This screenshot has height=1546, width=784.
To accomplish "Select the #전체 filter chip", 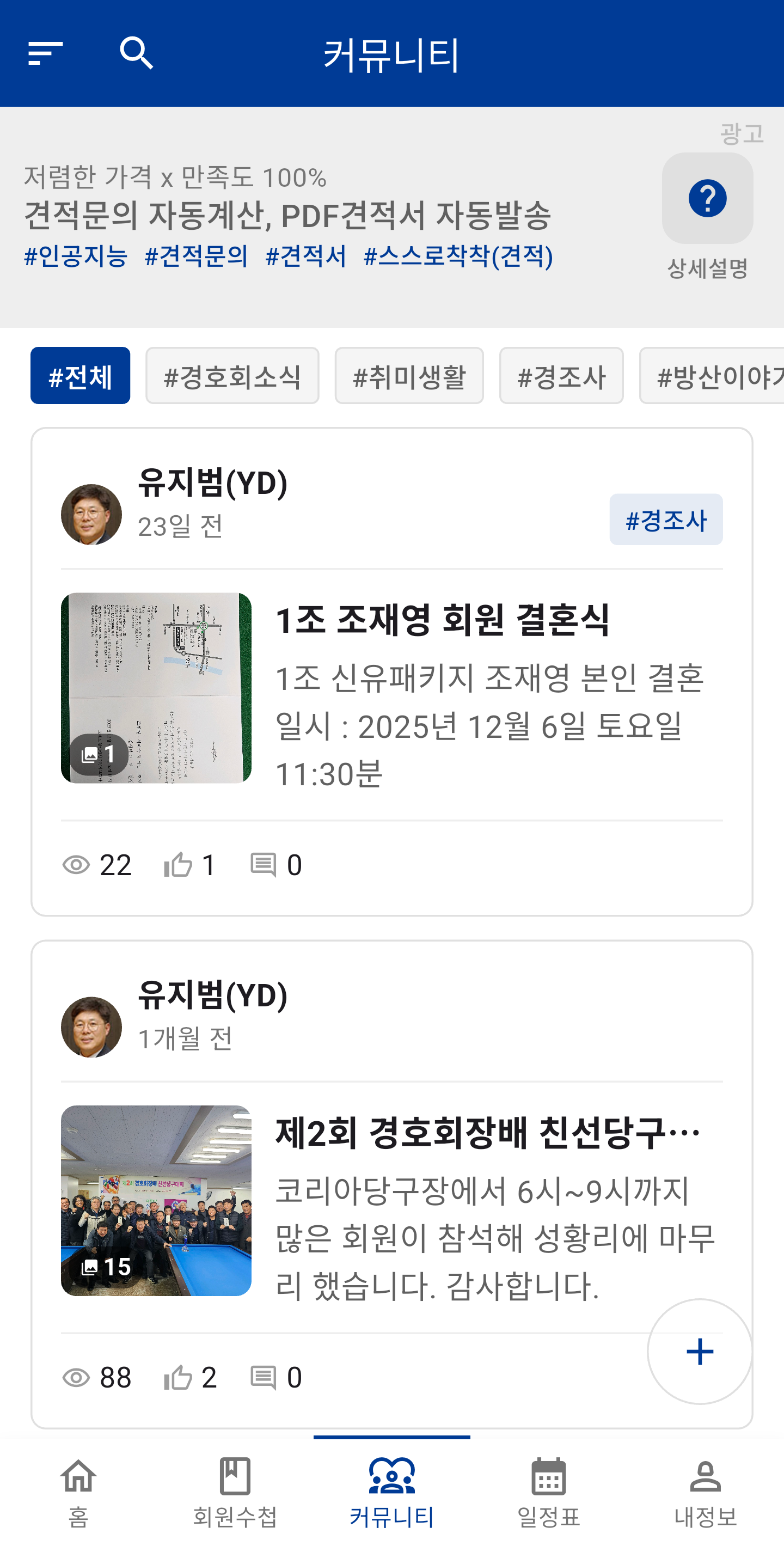I will tap(81, 376).
